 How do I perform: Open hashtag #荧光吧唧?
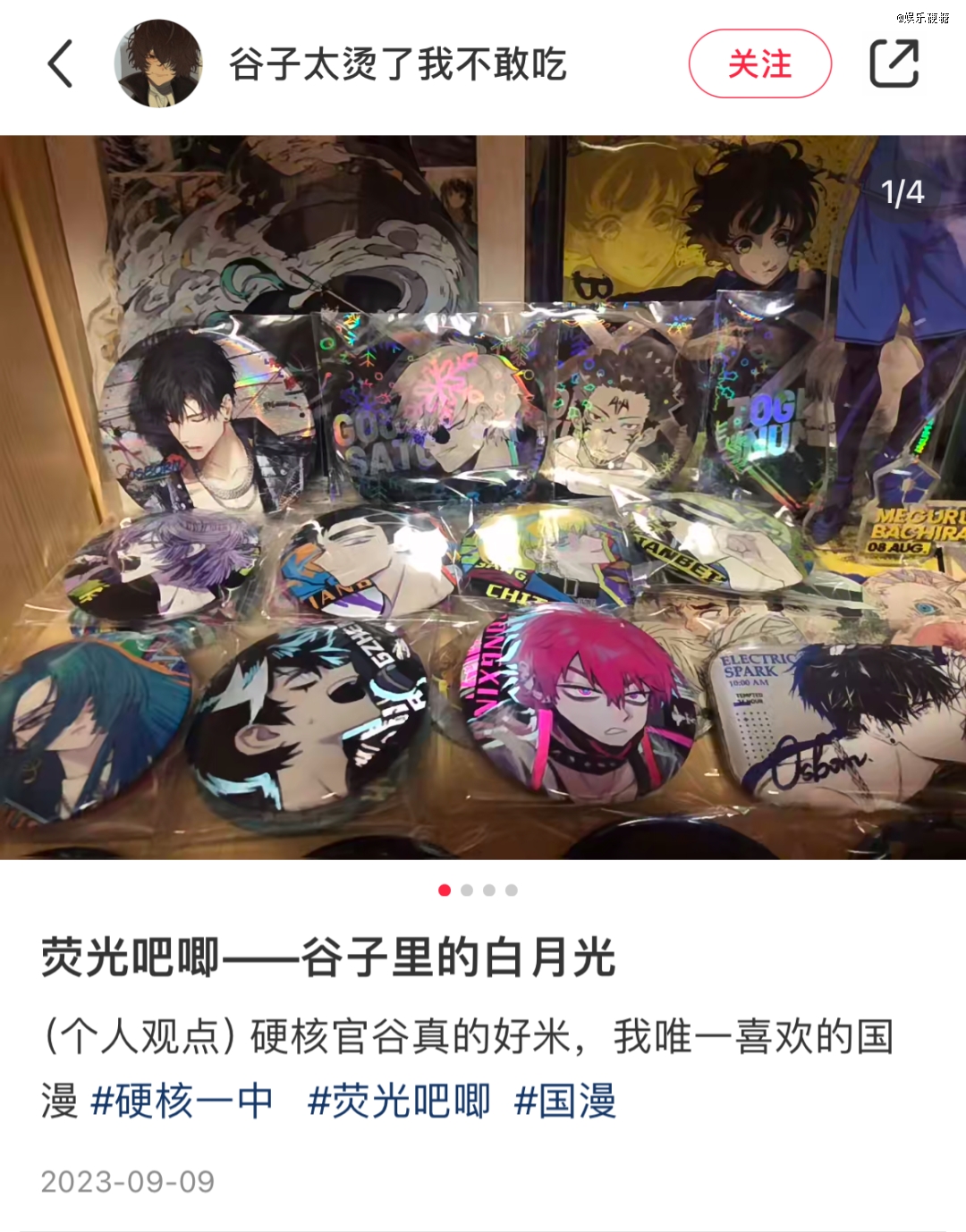coord(399,1101)
